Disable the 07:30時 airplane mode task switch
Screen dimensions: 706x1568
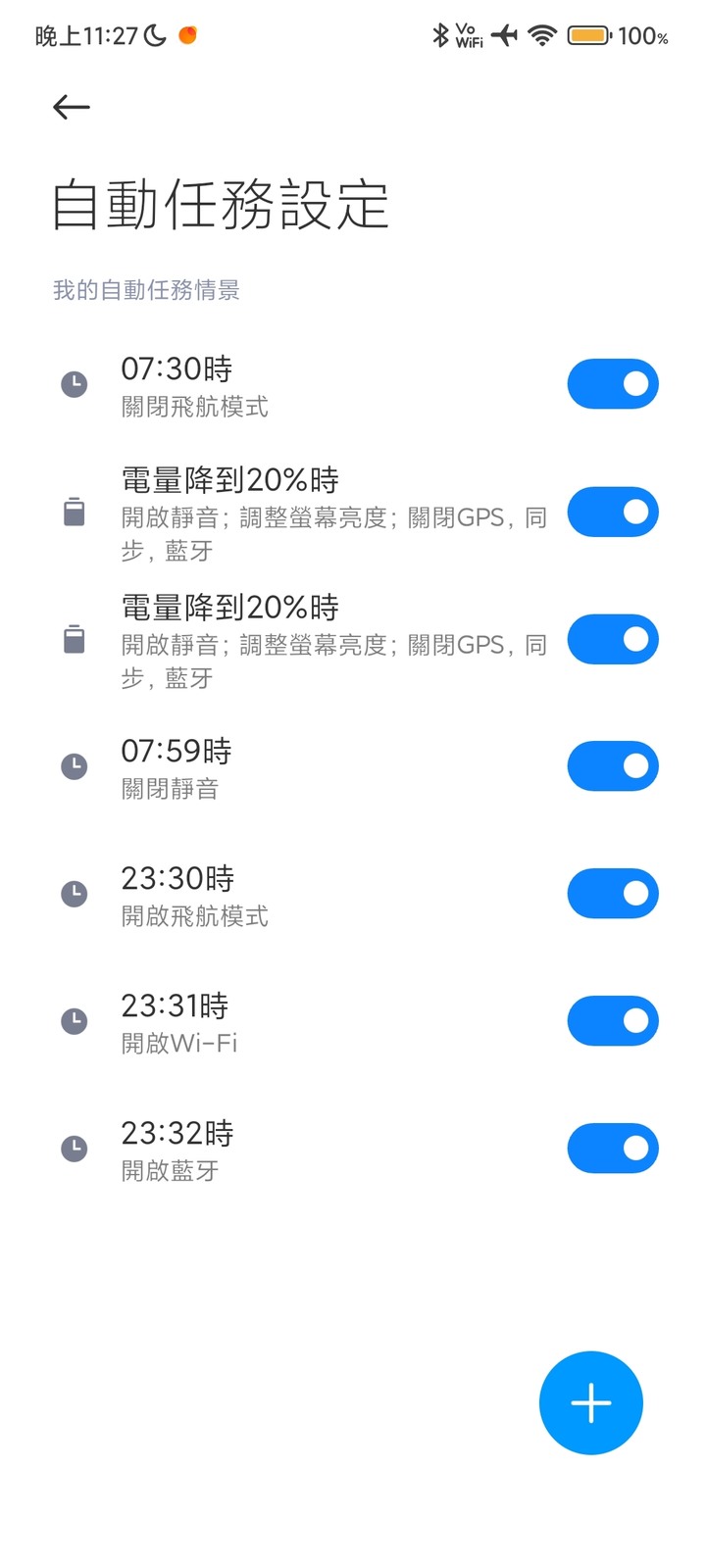click(x=613, y=383)
